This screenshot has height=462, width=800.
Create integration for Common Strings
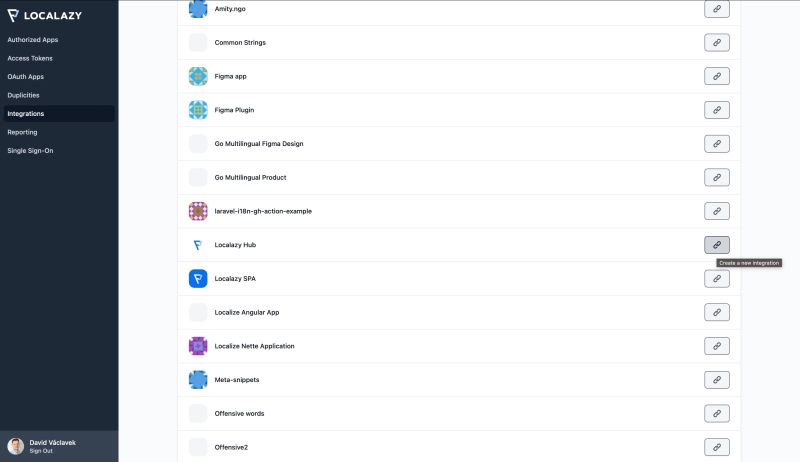[716, 42]
